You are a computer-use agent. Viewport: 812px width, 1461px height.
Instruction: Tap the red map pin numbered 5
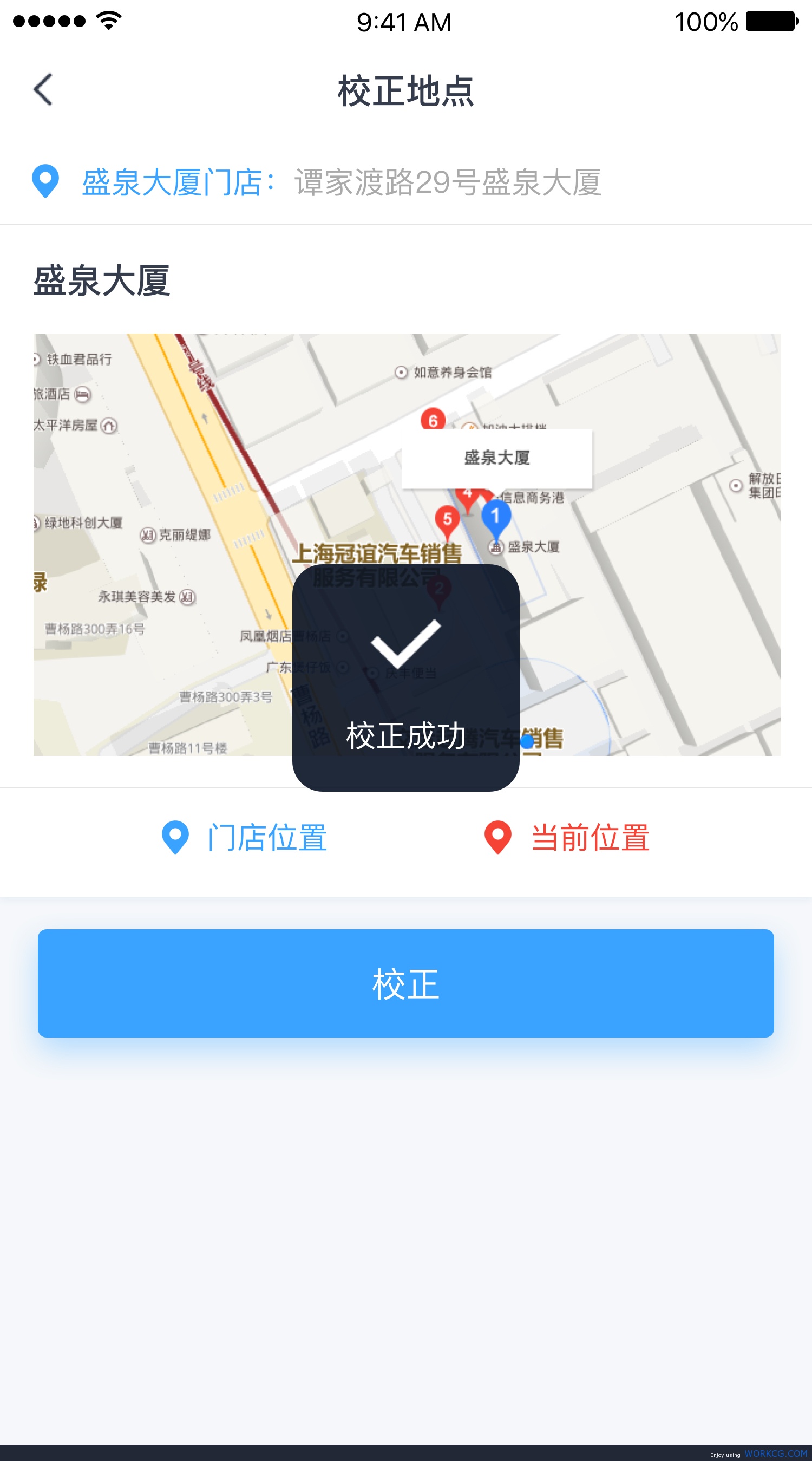[447, 523]
